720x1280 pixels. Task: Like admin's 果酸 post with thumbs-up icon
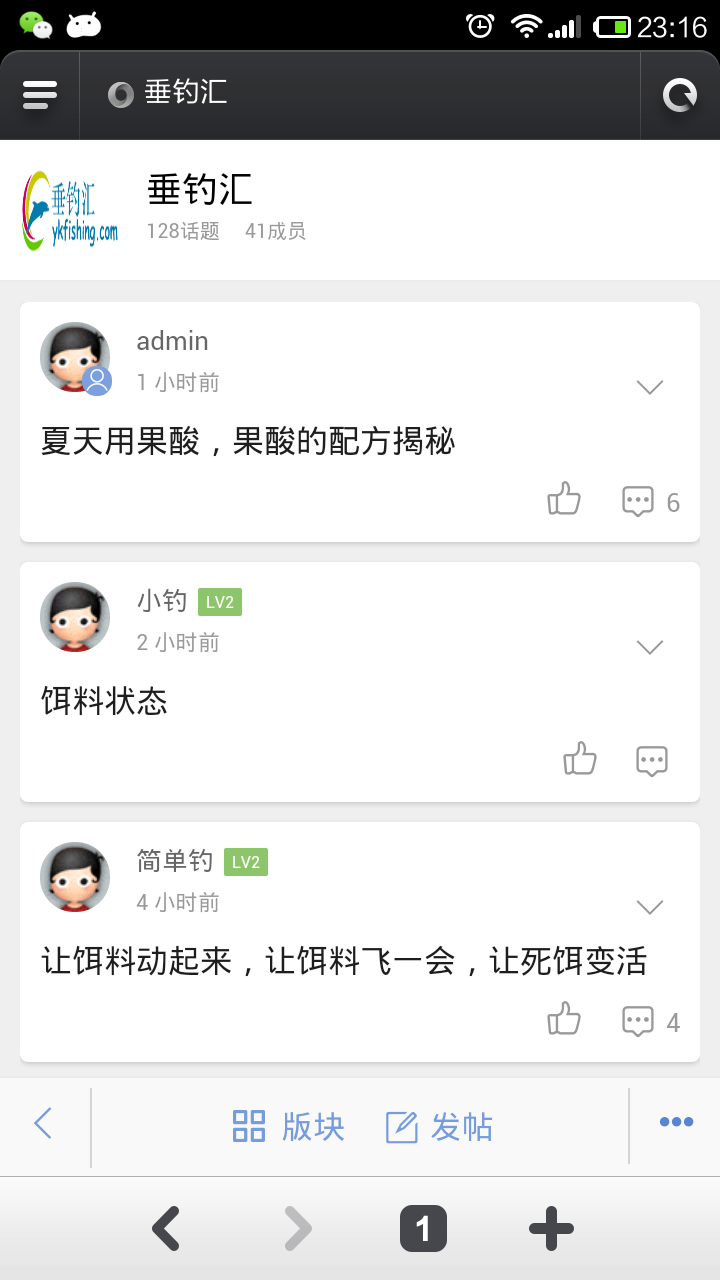pyautogui.click(x=564, y=499)
